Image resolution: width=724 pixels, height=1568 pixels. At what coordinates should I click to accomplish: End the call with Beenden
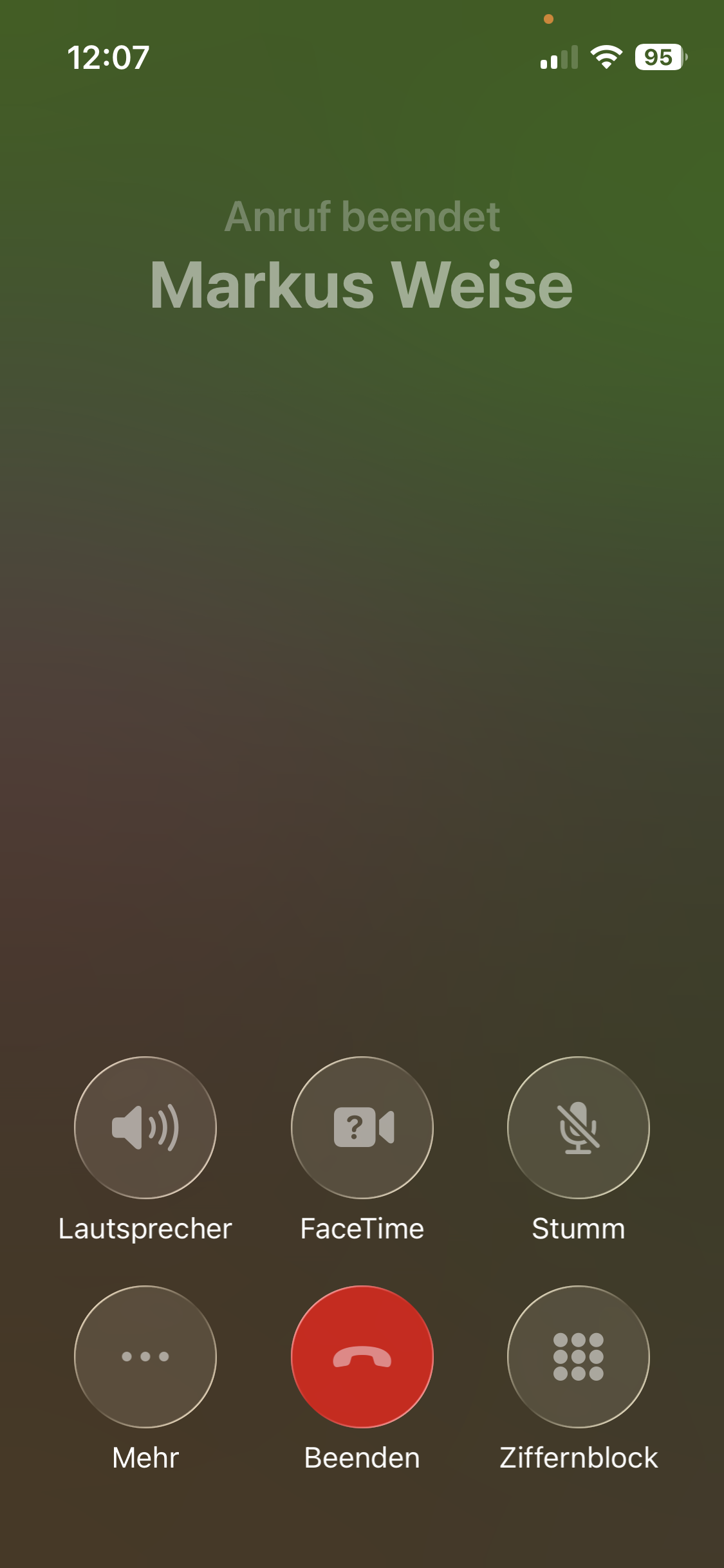[362, 1356]
